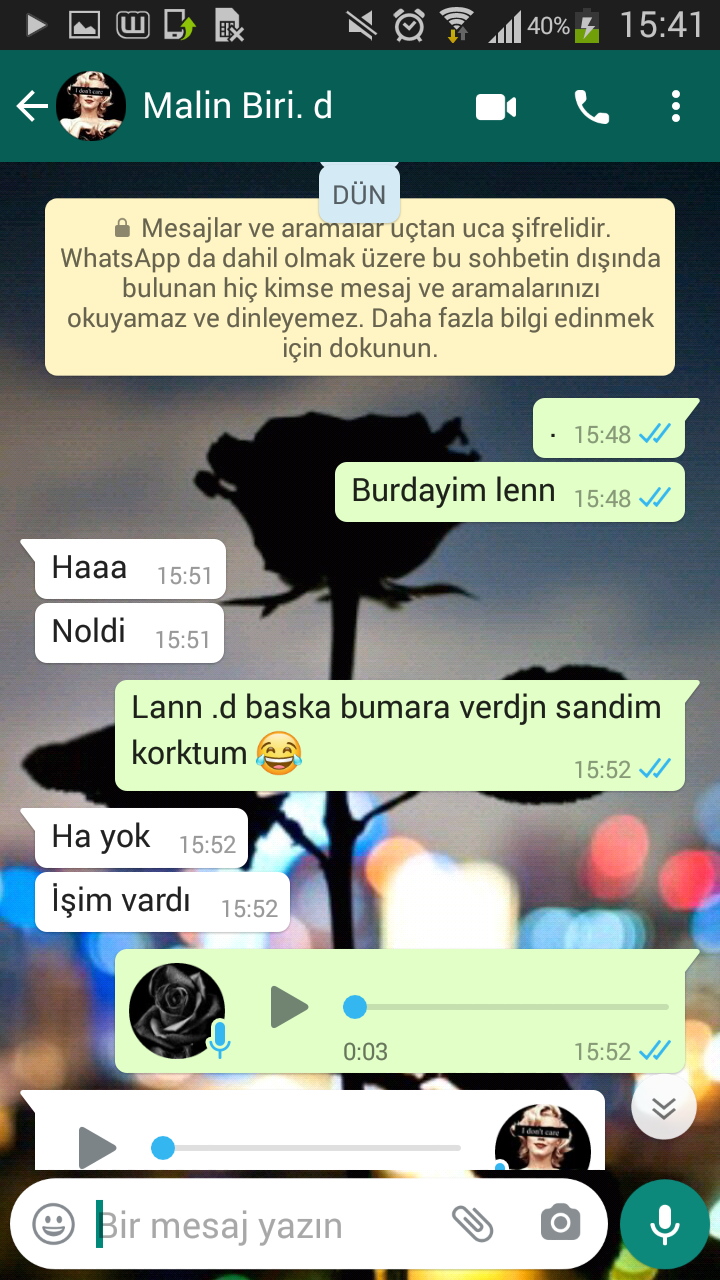The width and height of the screenshot is (720, 1280).
Task: Attach a file with the paperclip
Action: click(x=473, y=1223)
